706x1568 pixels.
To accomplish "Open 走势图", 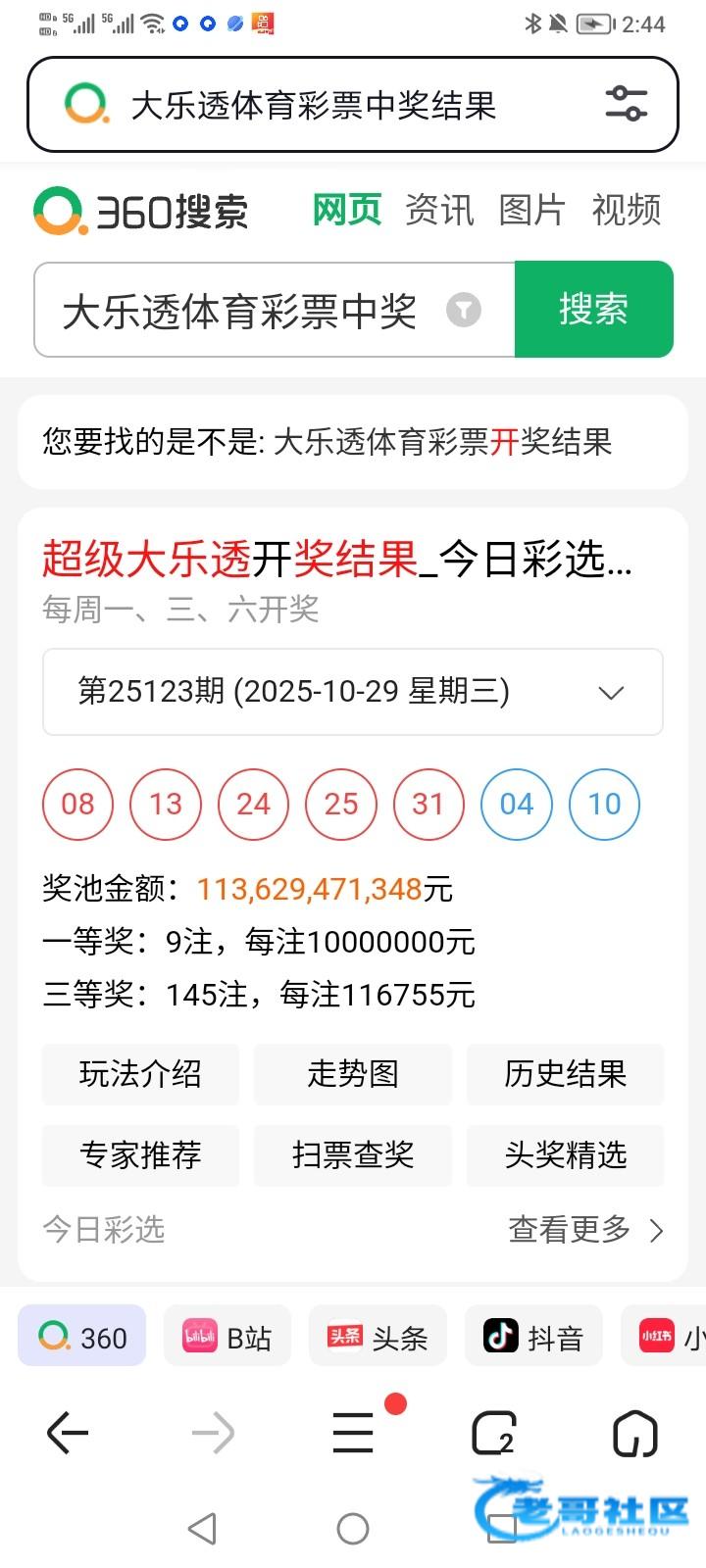I will (x=352, y=1074).
